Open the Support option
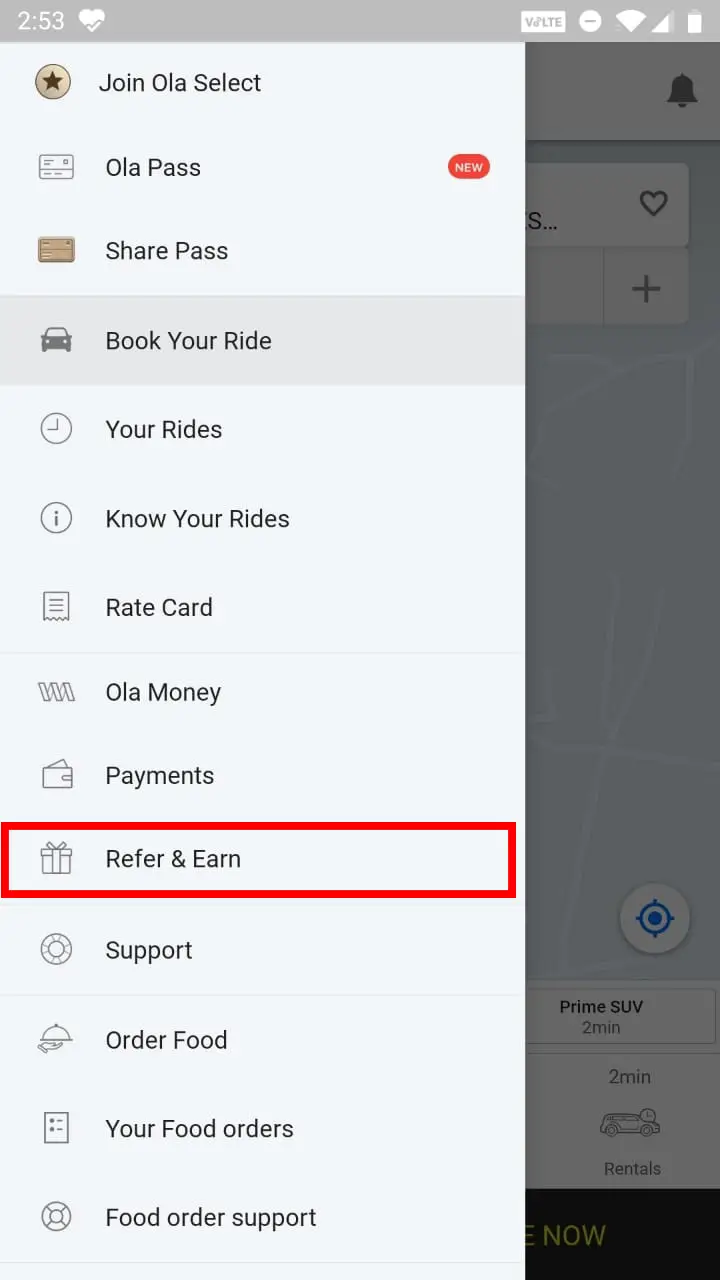This screenshot has width=720, height=1280. coord(149,950)
